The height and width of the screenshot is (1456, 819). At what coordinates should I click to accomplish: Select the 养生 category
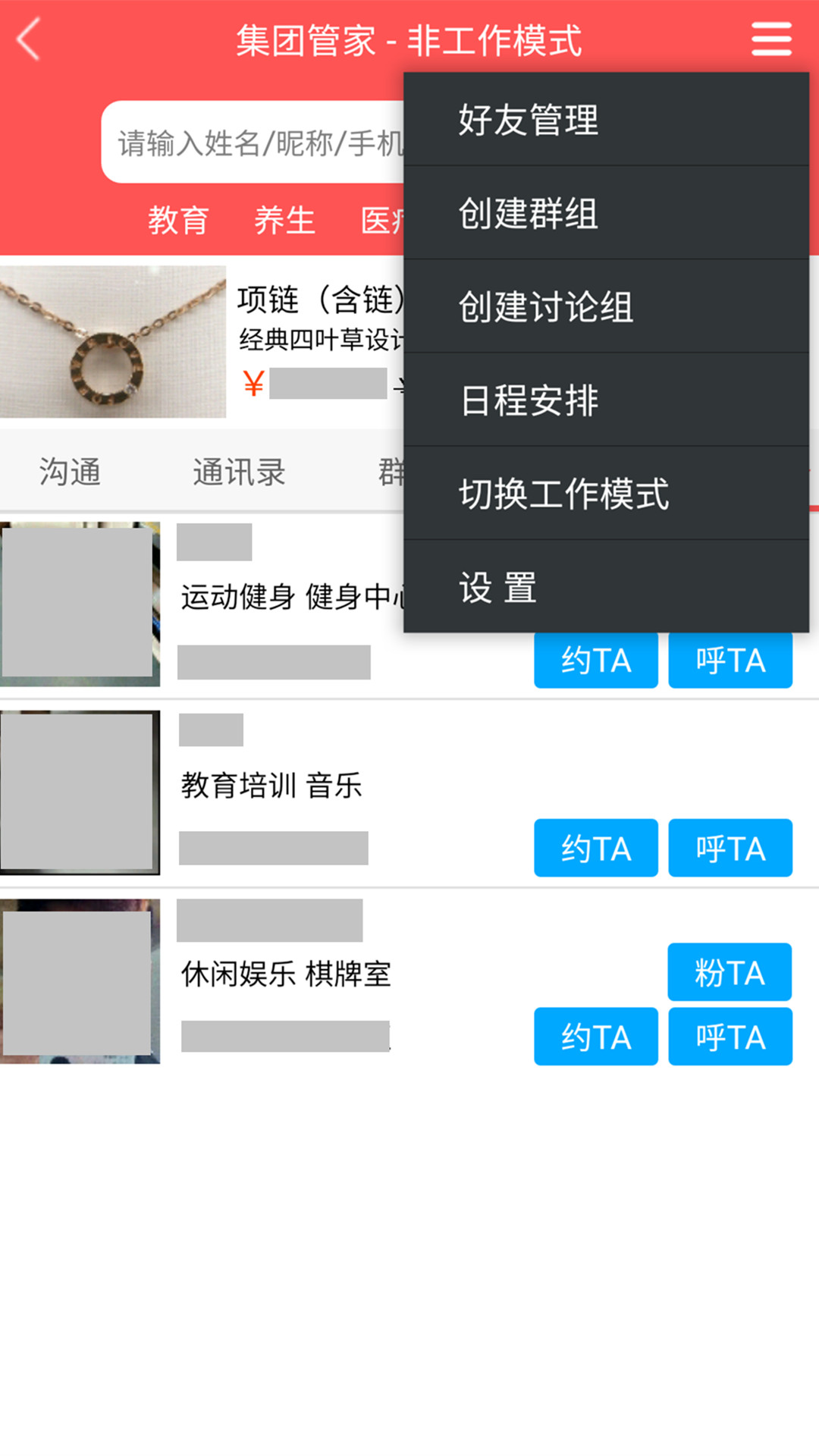point(284,220)
